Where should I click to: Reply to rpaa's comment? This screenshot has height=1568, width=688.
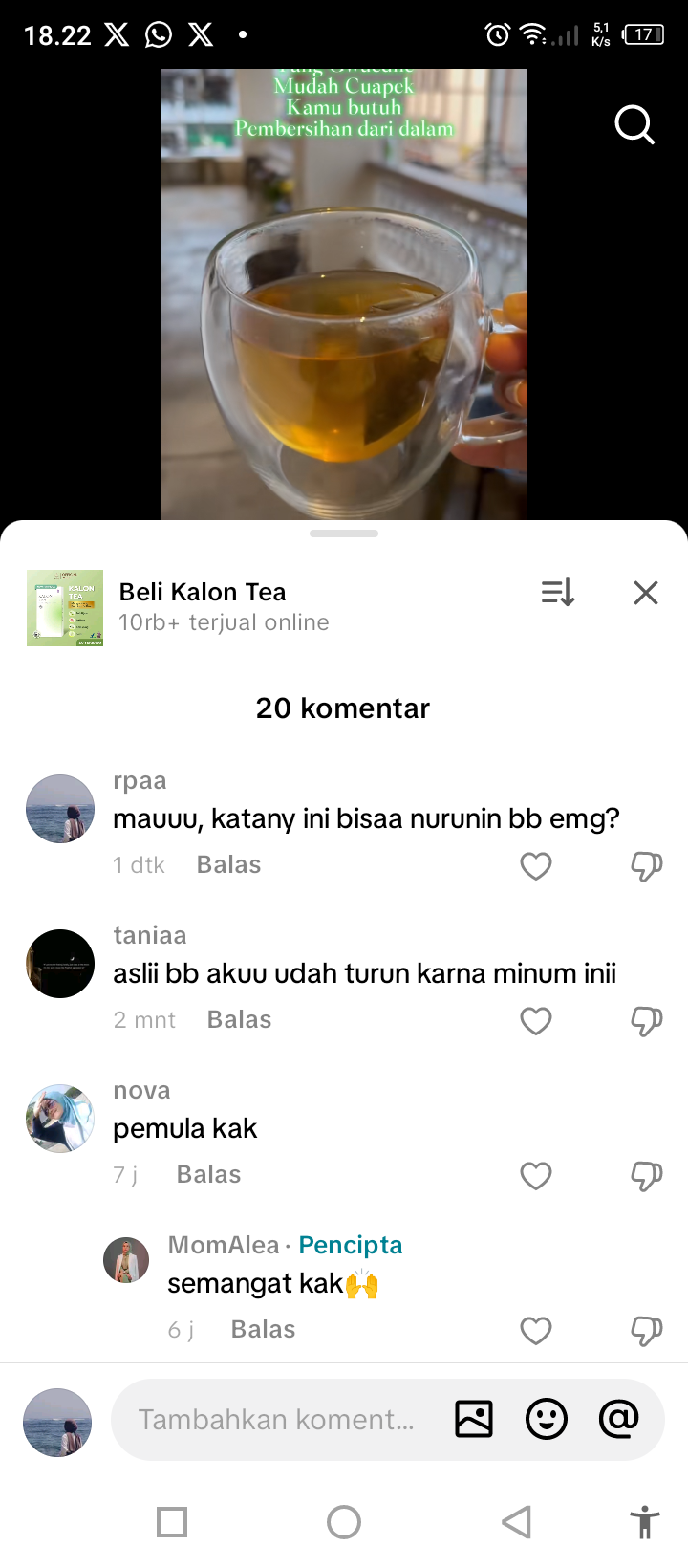click(228, 865)
